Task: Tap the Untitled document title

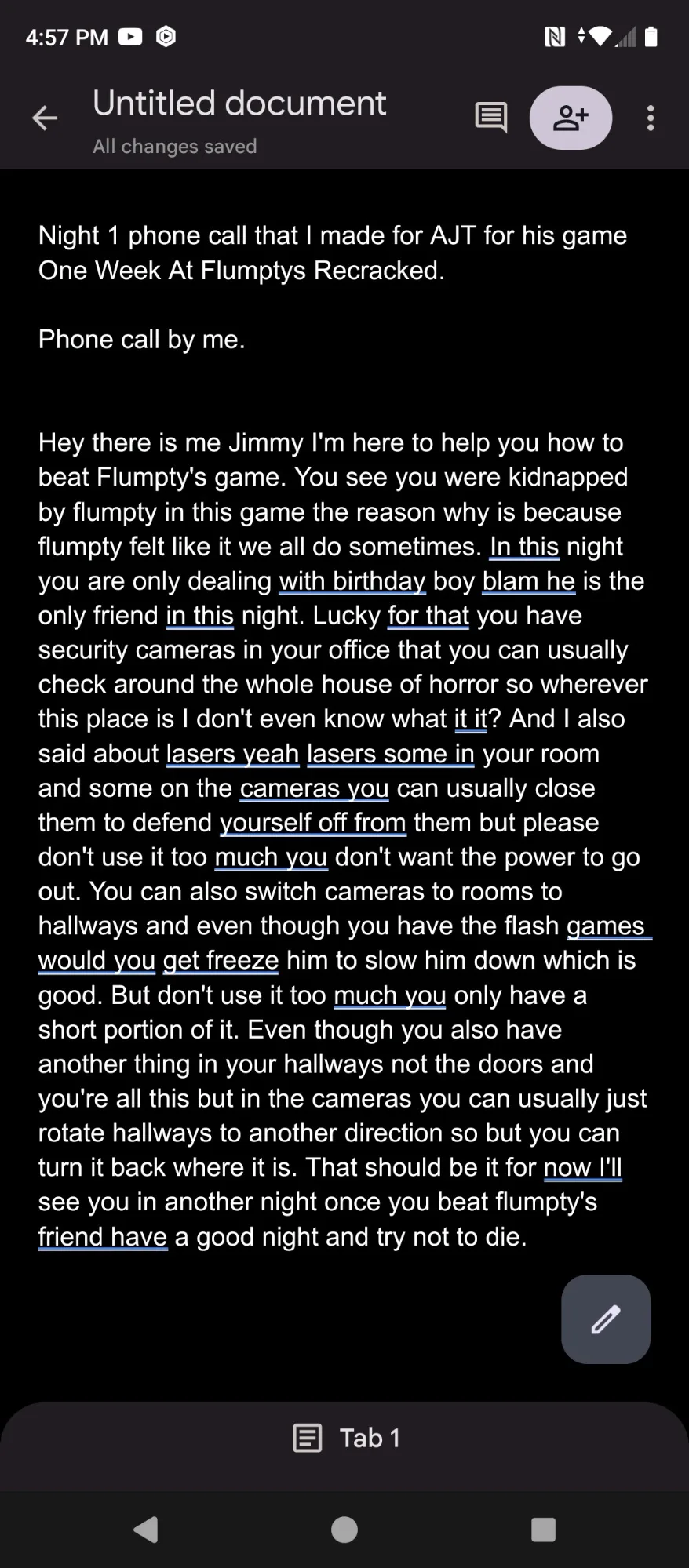Action: tap(239, 103)
